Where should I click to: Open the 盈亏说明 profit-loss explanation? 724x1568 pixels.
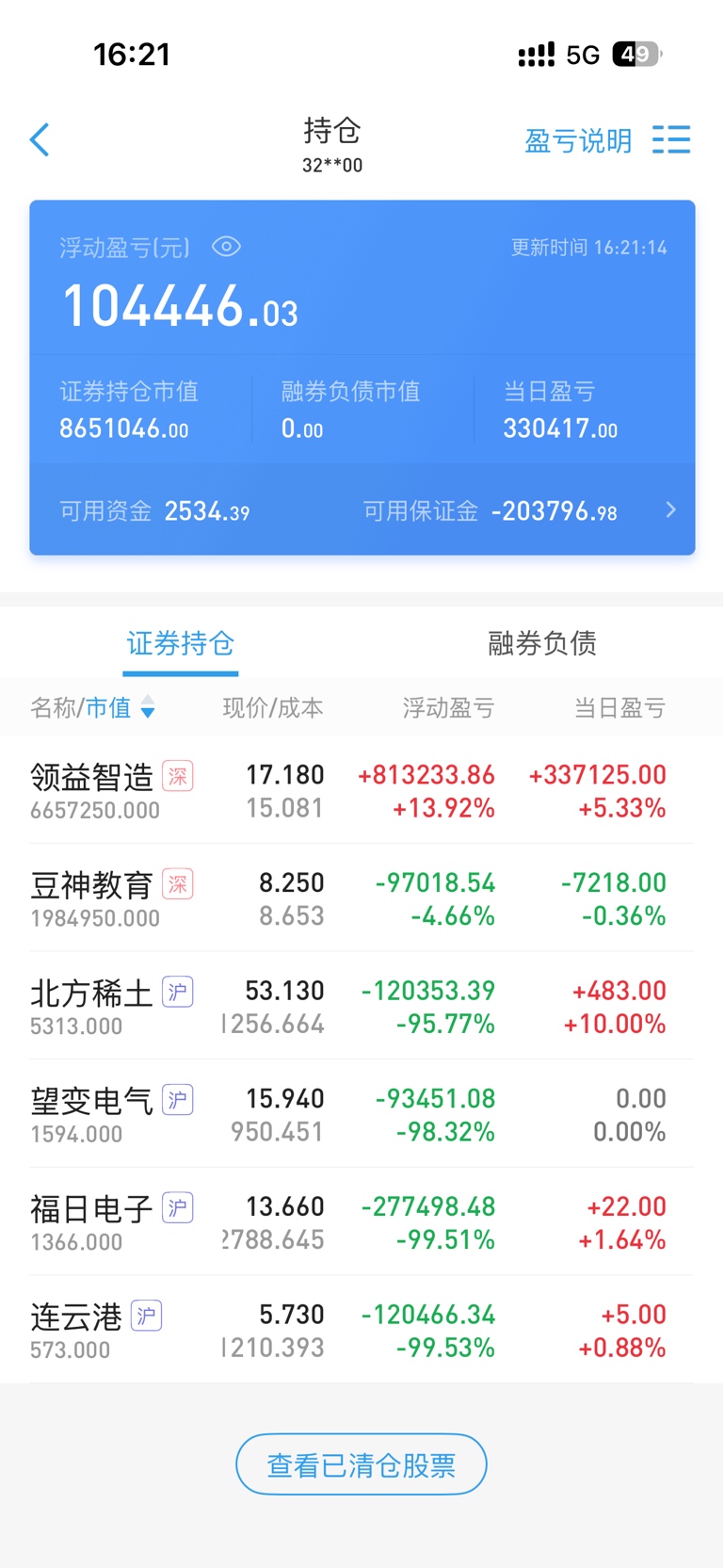(578, 141)
